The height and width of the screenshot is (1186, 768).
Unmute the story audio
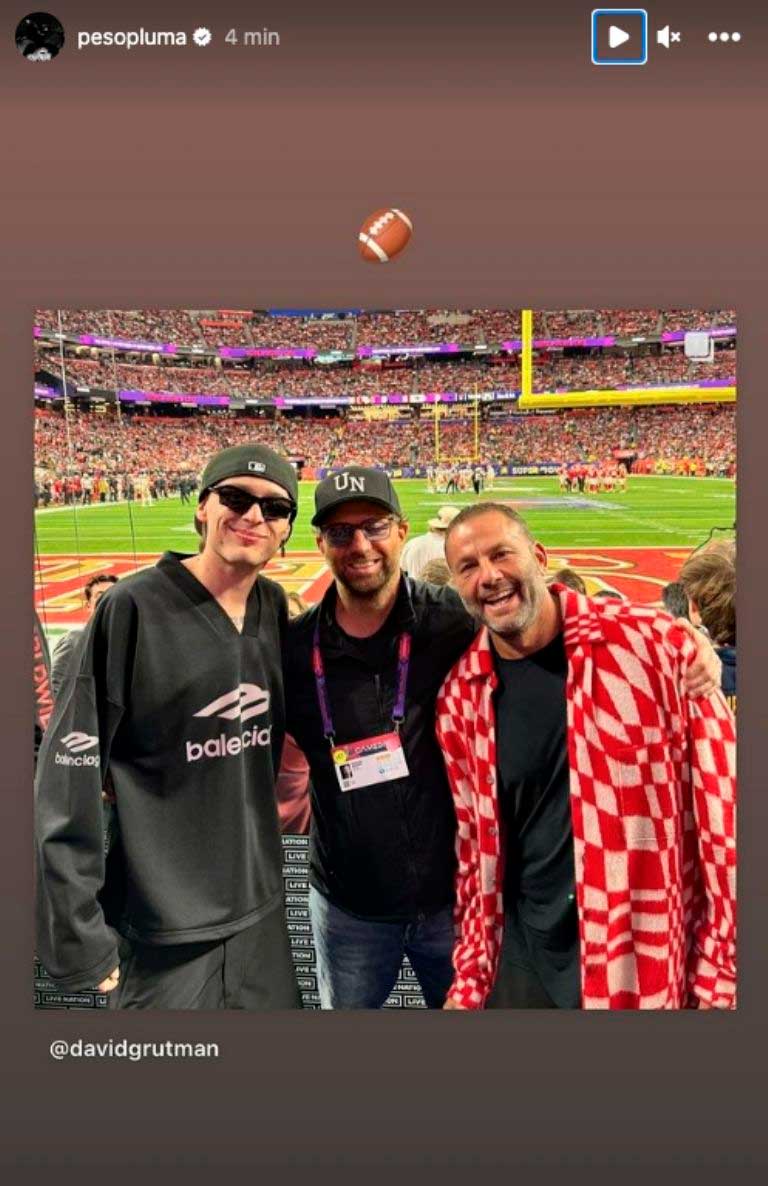click(x=668, y=37)
